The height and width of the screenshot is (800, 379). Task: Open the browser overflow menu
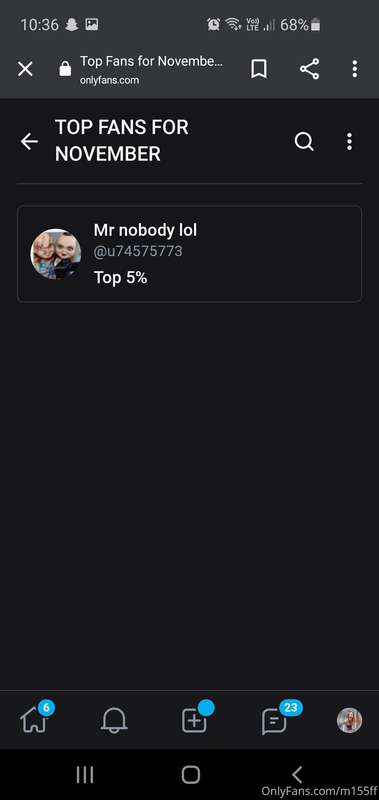tap(355, 69)
